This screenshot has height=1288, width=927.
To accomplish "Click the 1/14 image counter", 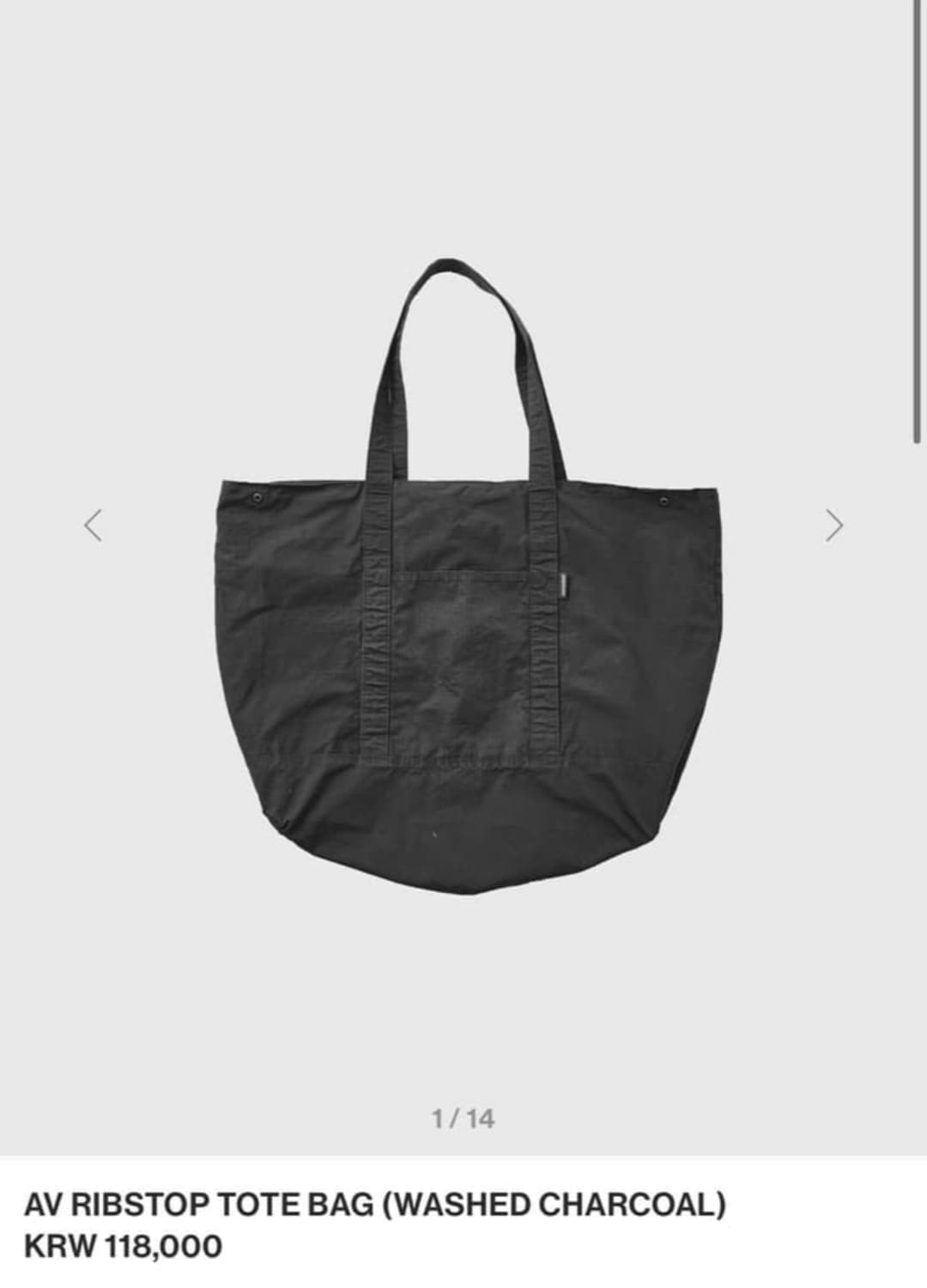I will pyautogui.click(x=463, y=1117).
